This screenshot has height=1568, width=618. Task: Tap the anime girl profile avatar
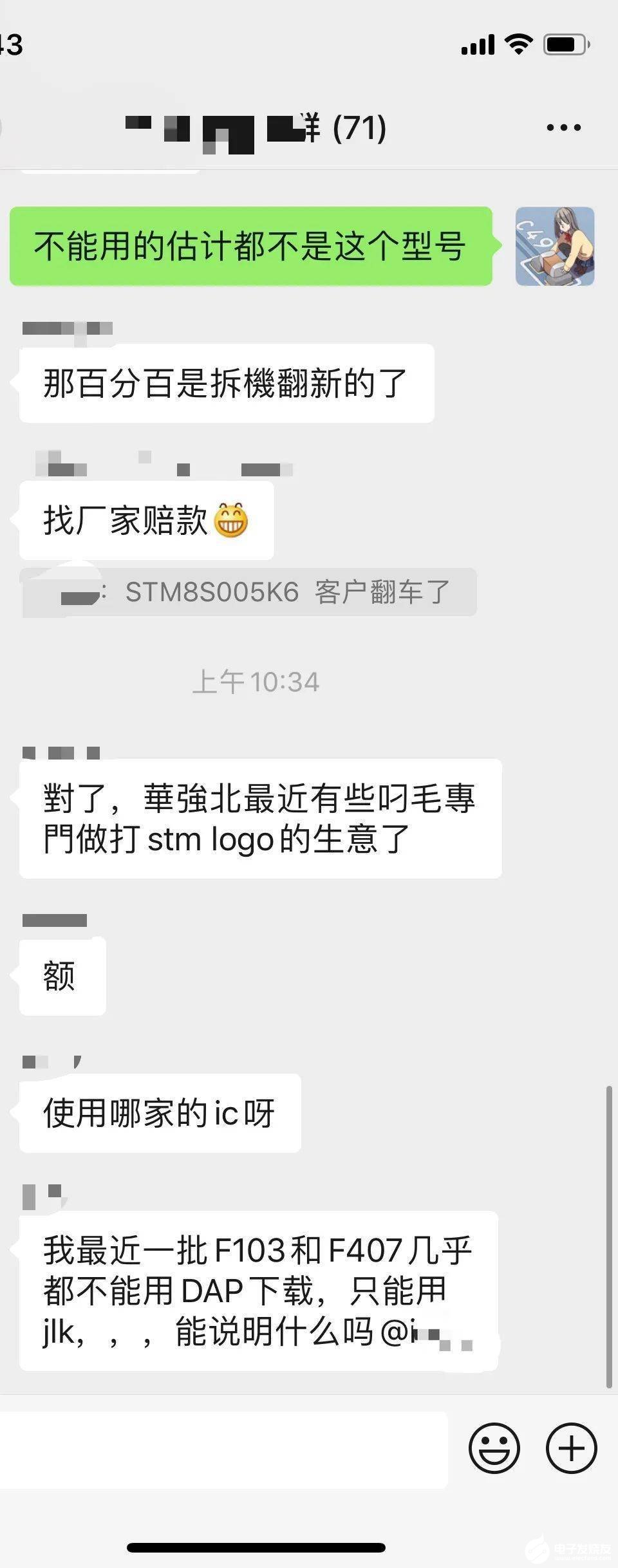tap(554, 247)
